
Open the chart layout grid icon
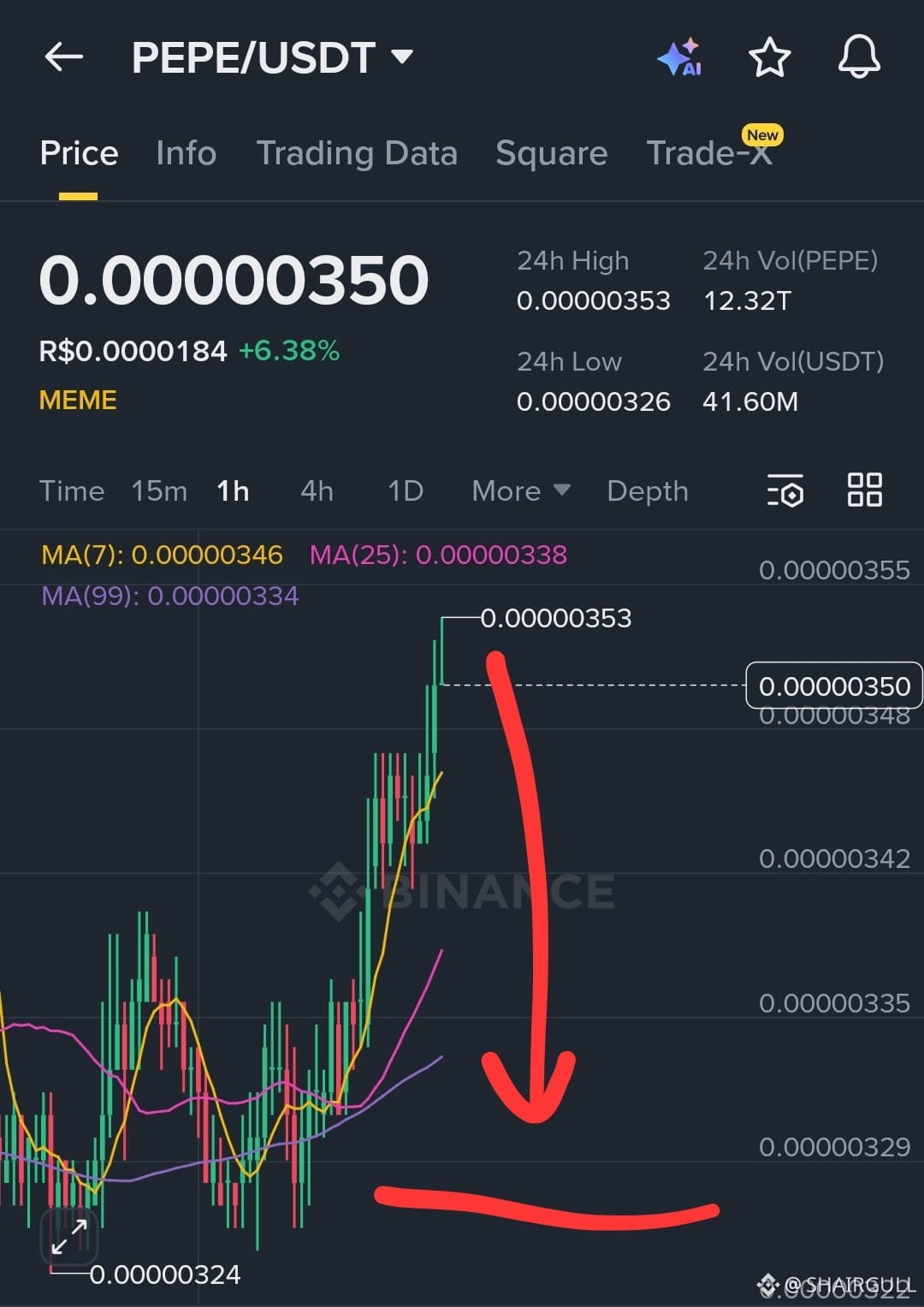864,490
